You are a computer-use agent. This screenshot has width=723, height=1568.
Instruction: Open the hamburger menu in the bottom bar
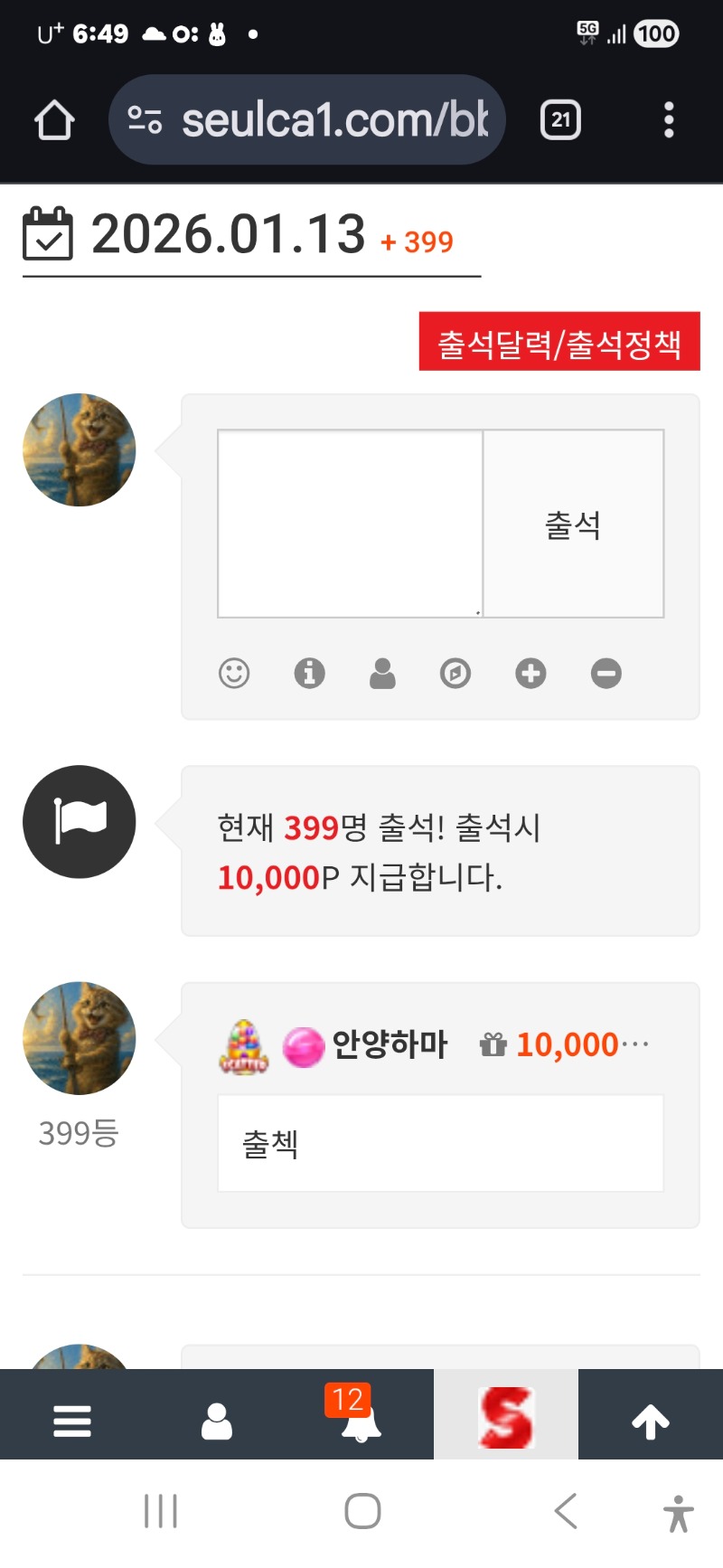(x=72, y=1421)
